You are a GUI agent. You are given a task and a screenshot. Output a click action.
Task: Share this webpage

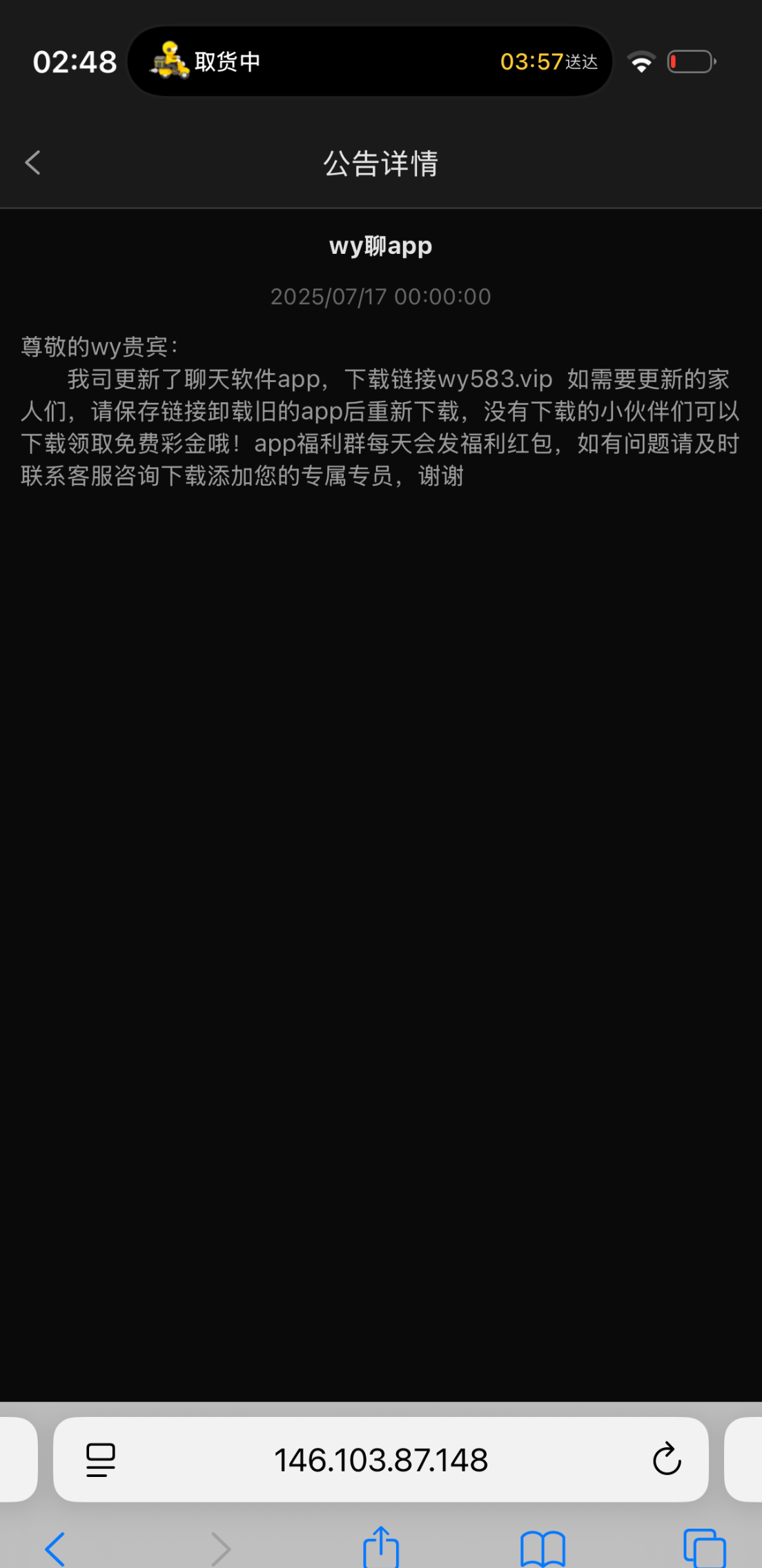pyautogui.click(x=381, y=1547)
